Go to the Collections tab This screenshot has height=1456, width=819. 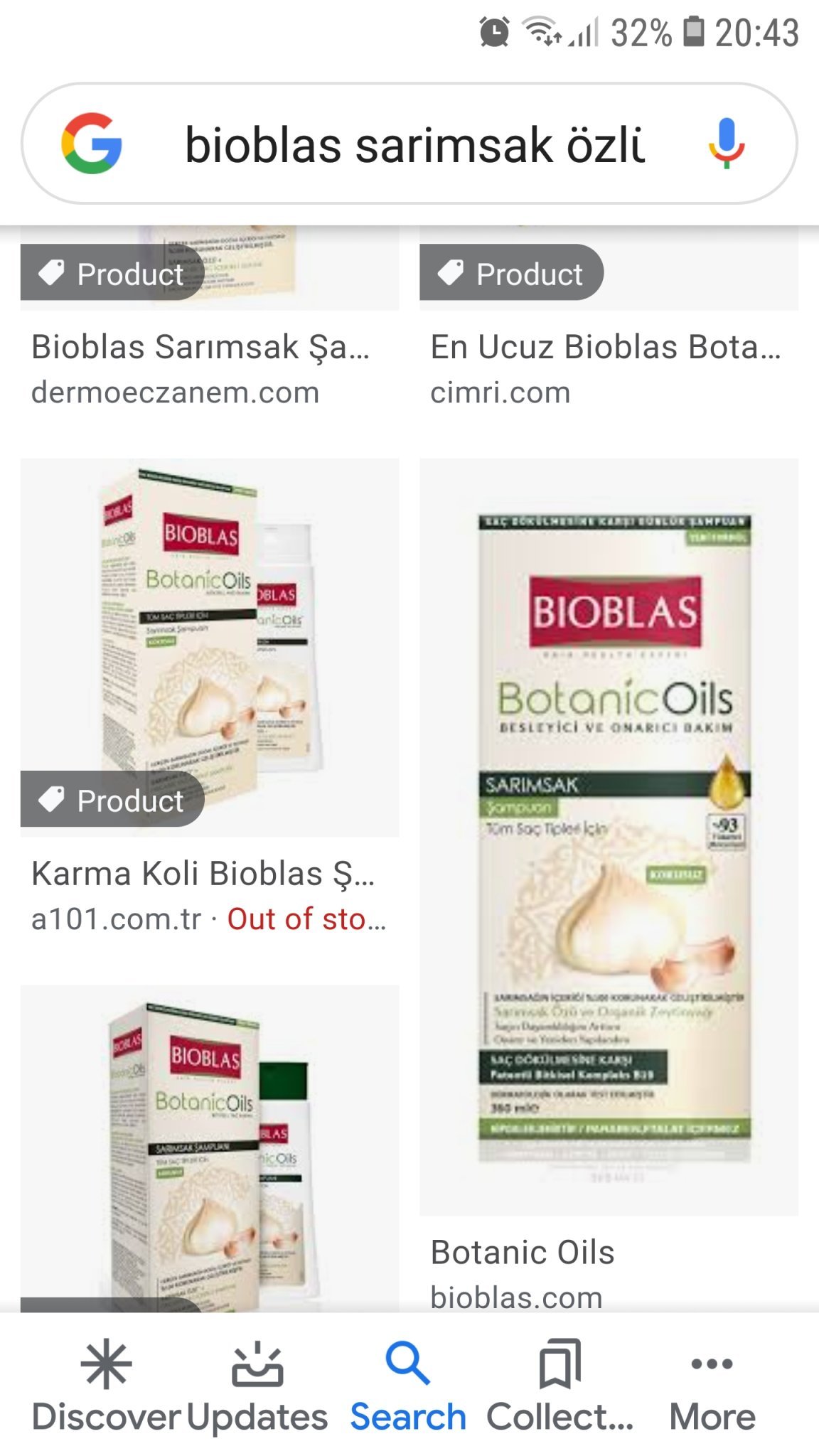(x=560, y=1386)
